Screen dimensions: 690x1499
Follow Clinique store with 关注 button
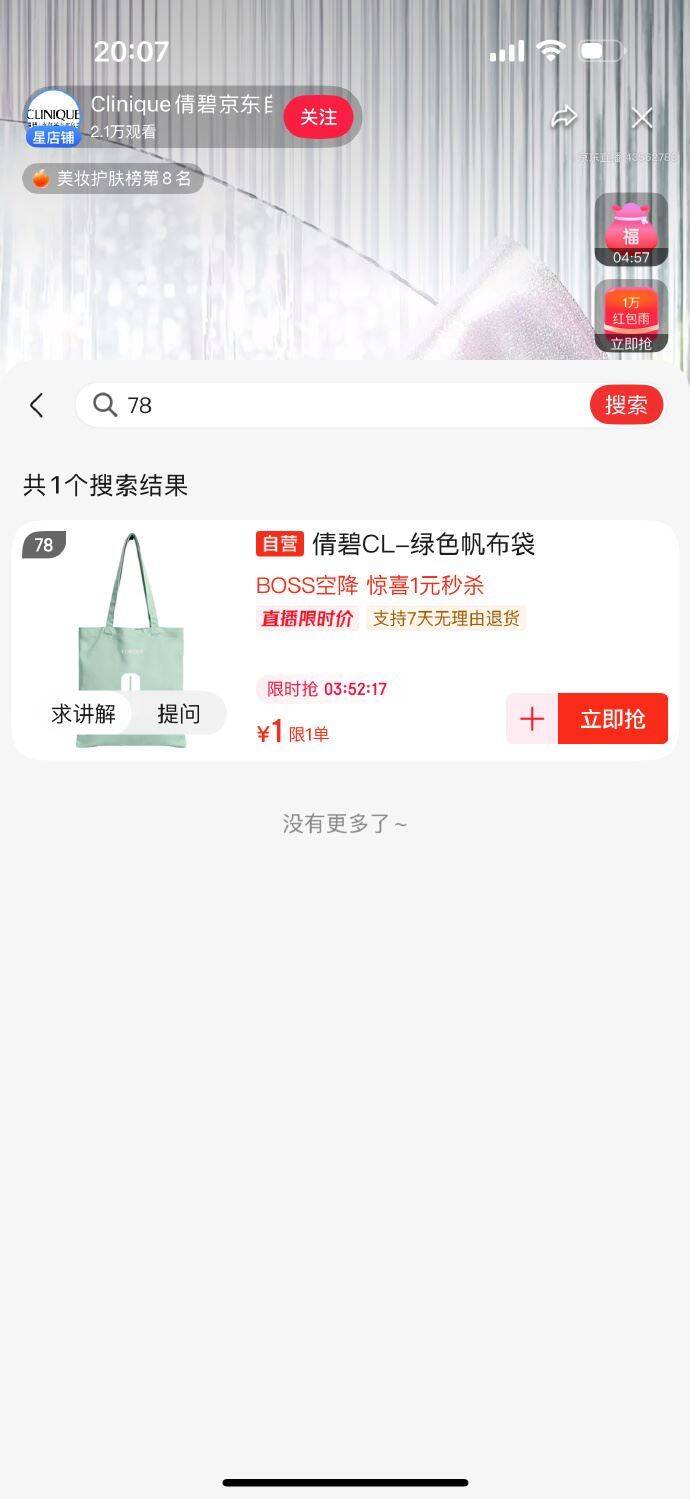click(x=318, y=117)
